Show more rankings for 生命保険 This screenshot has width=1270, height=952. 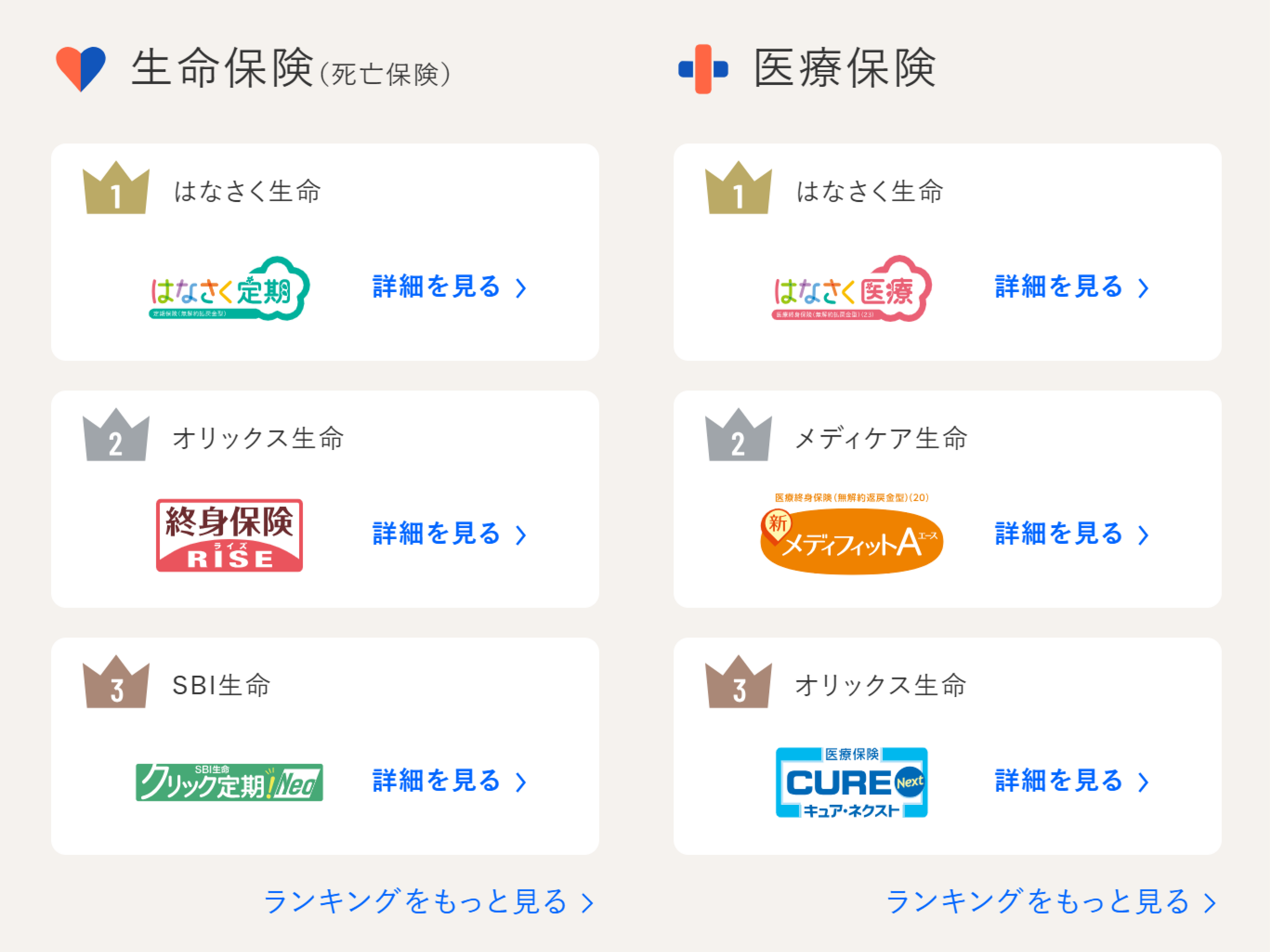tap(428, 902)
